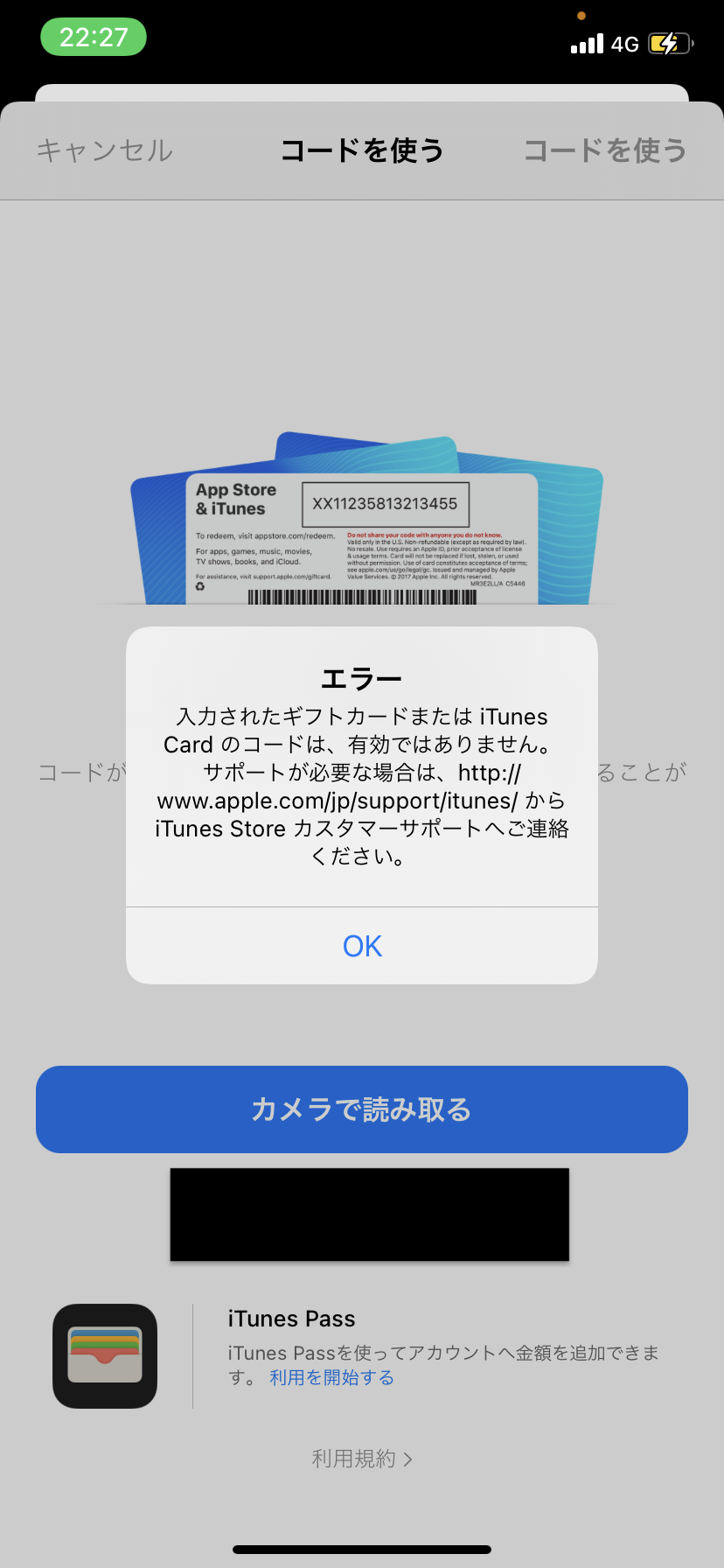Open the 利用を開始する link for iTunes Pass
The width and height of the screenshot is (724, 1568).
[331, 1377]
